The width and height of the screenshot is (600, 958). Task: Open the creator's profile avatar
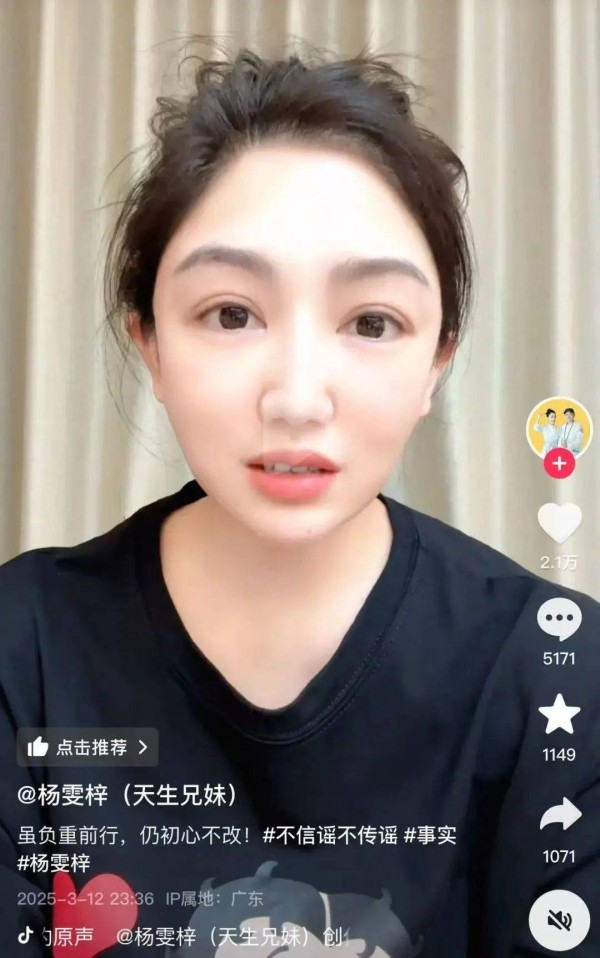pos(559,427)
